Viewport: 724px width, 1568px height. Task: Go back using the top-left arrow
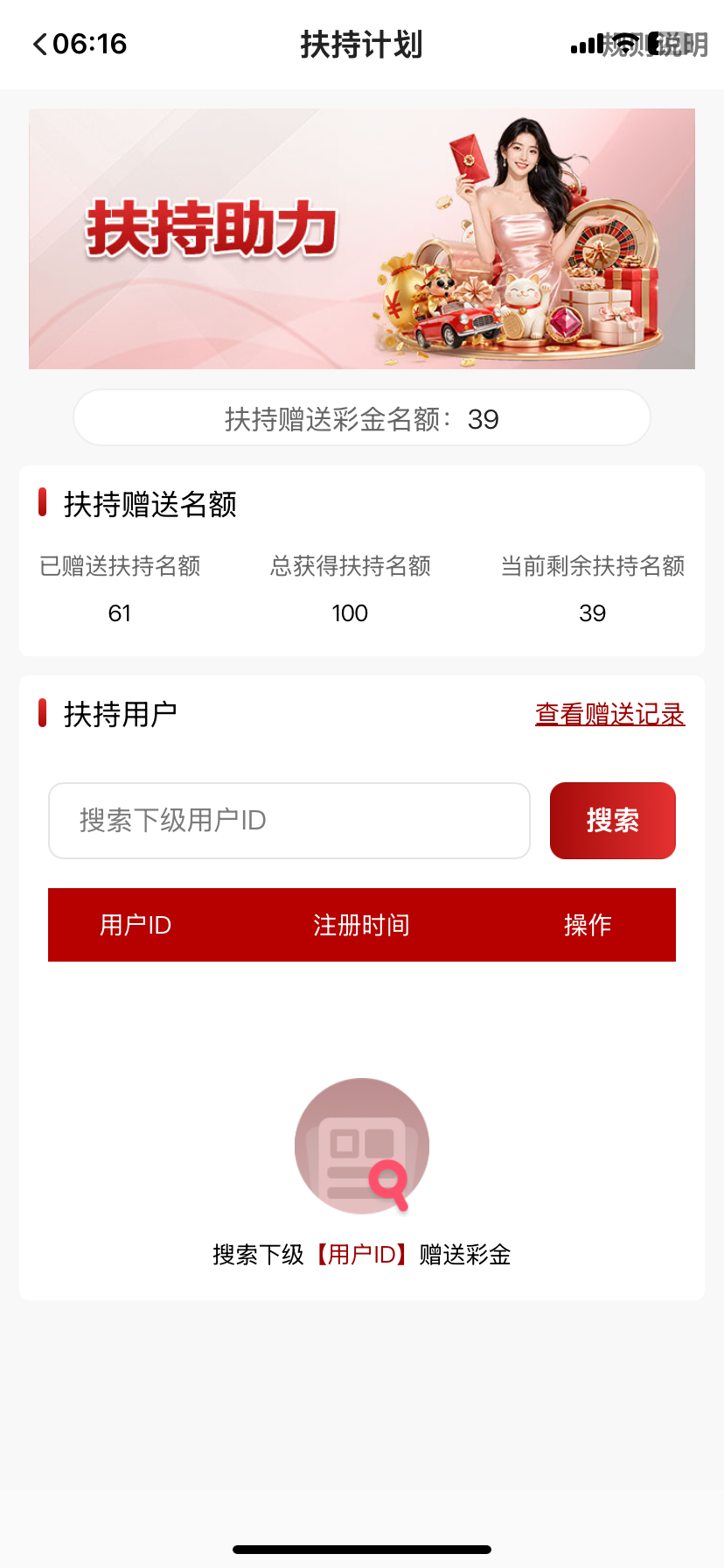pyautogui.click(x=39, y=44)
